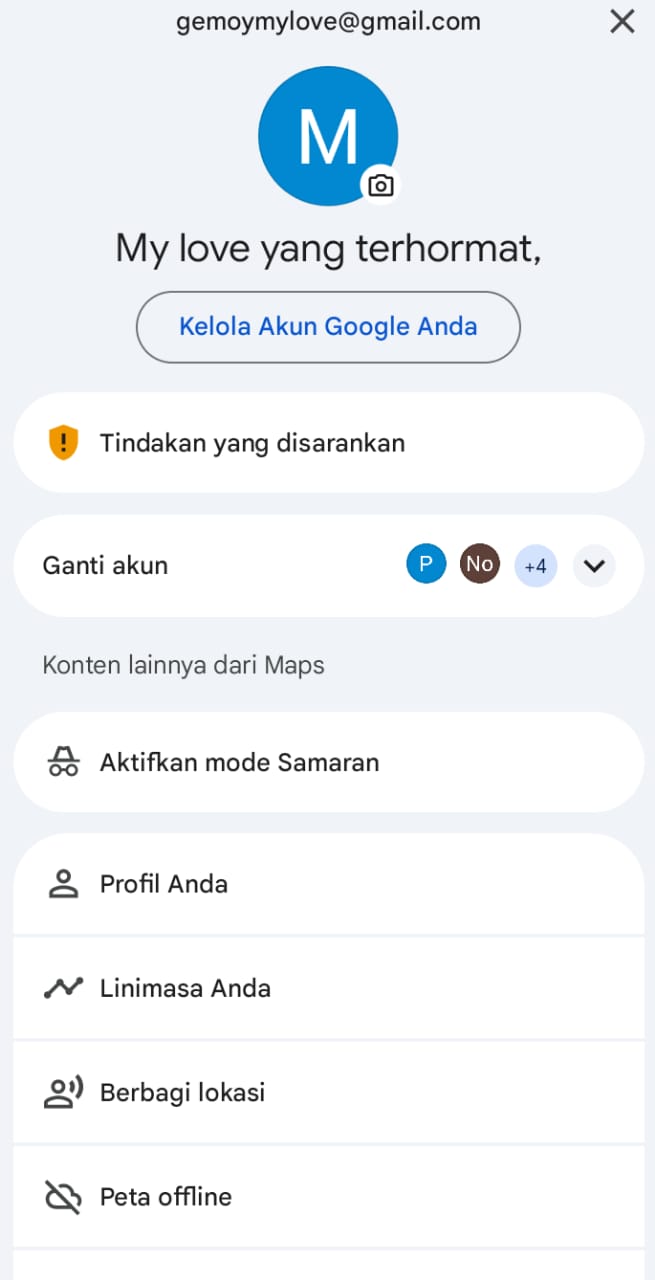655x1280 pixels.
Task: Tap Kelola Akun Google Anda button
Action: (x=328, y=327)
